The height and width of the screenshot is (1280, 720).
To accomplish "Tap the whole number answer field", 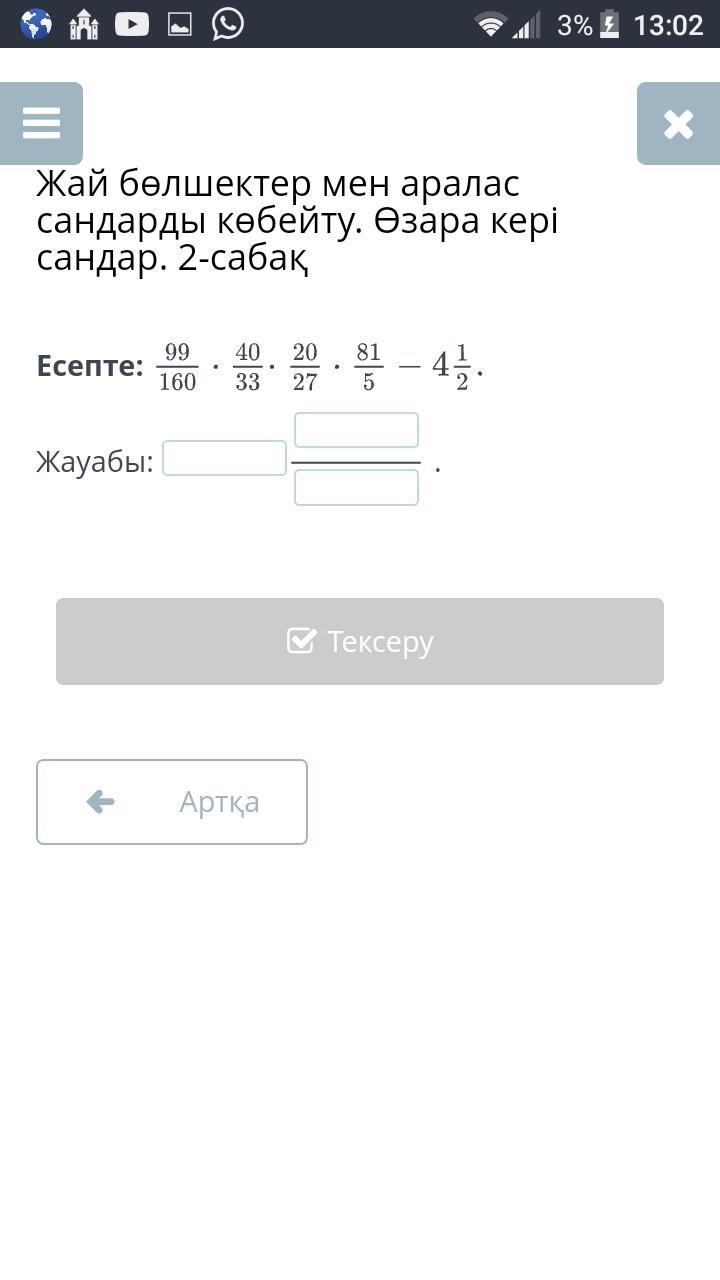I will pyautogui.click(x=224, y=458).
